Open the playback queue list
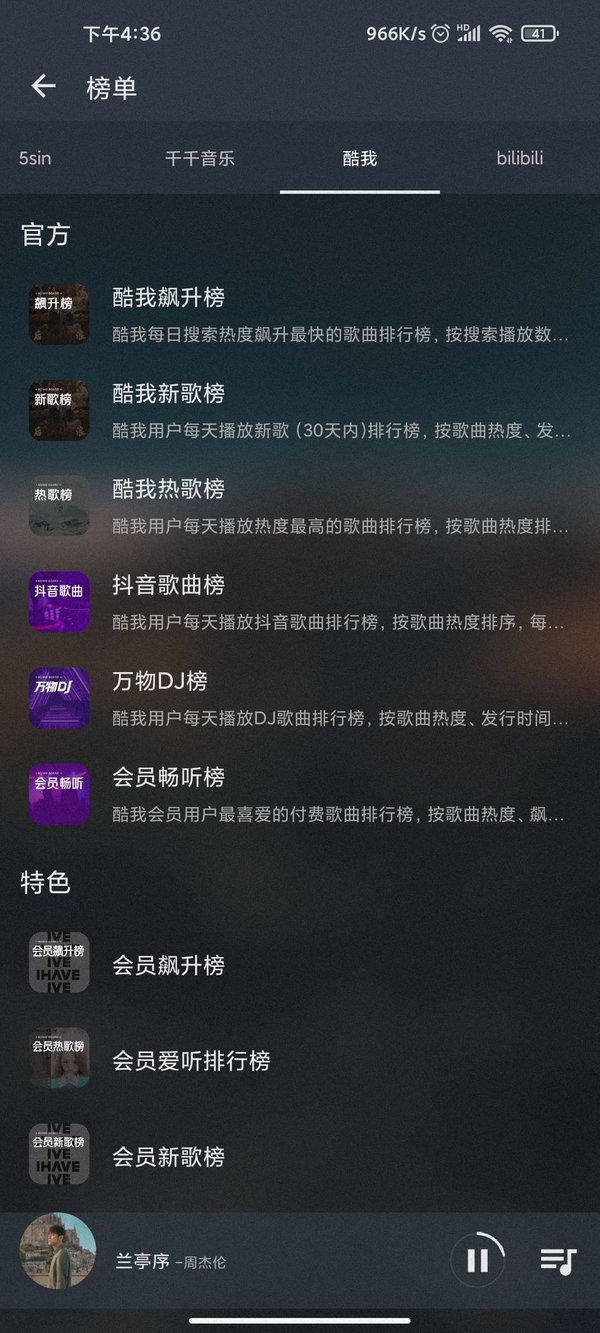Image resolution: width=600 pixels, height=1333 pixels. pyautogui.click(x=558, y=1260)
